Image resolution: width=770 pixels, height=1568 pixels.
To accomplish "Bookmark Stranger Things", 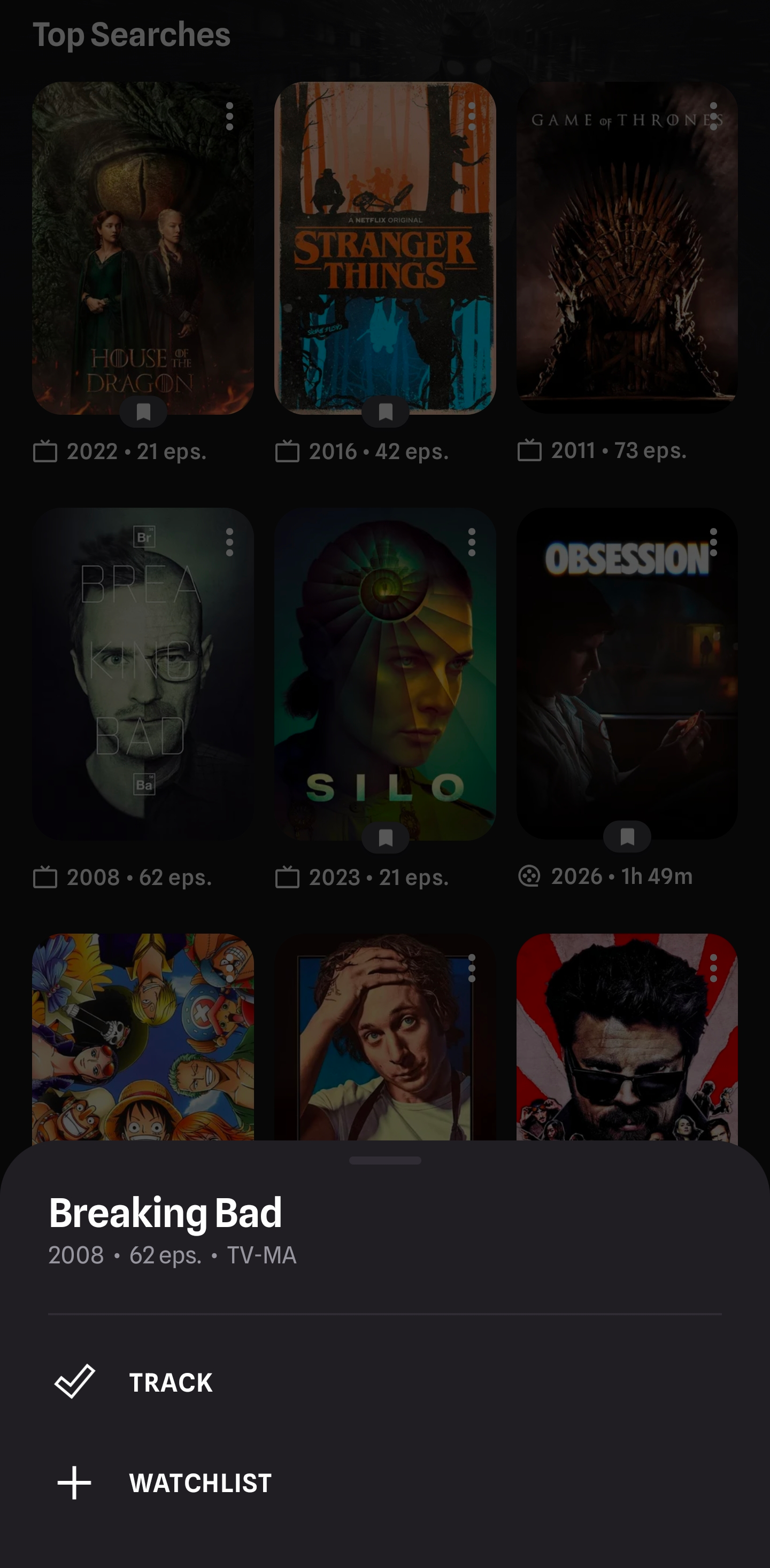I will (386, 412).
